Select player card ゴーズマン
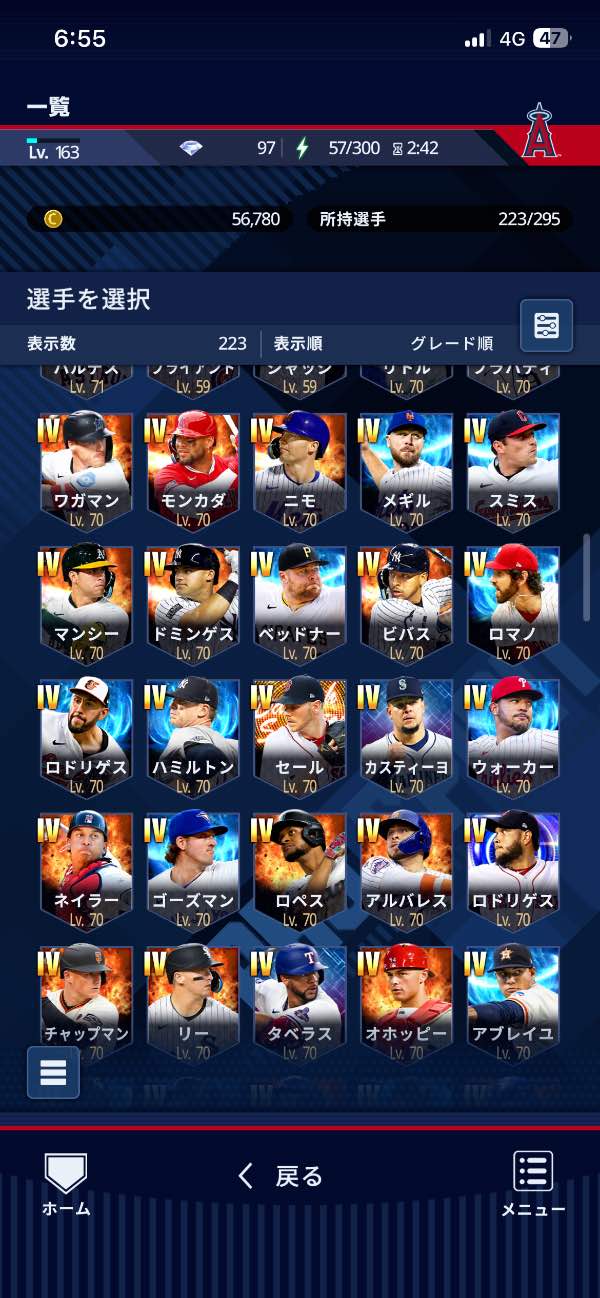 click(x=193, y=868)
